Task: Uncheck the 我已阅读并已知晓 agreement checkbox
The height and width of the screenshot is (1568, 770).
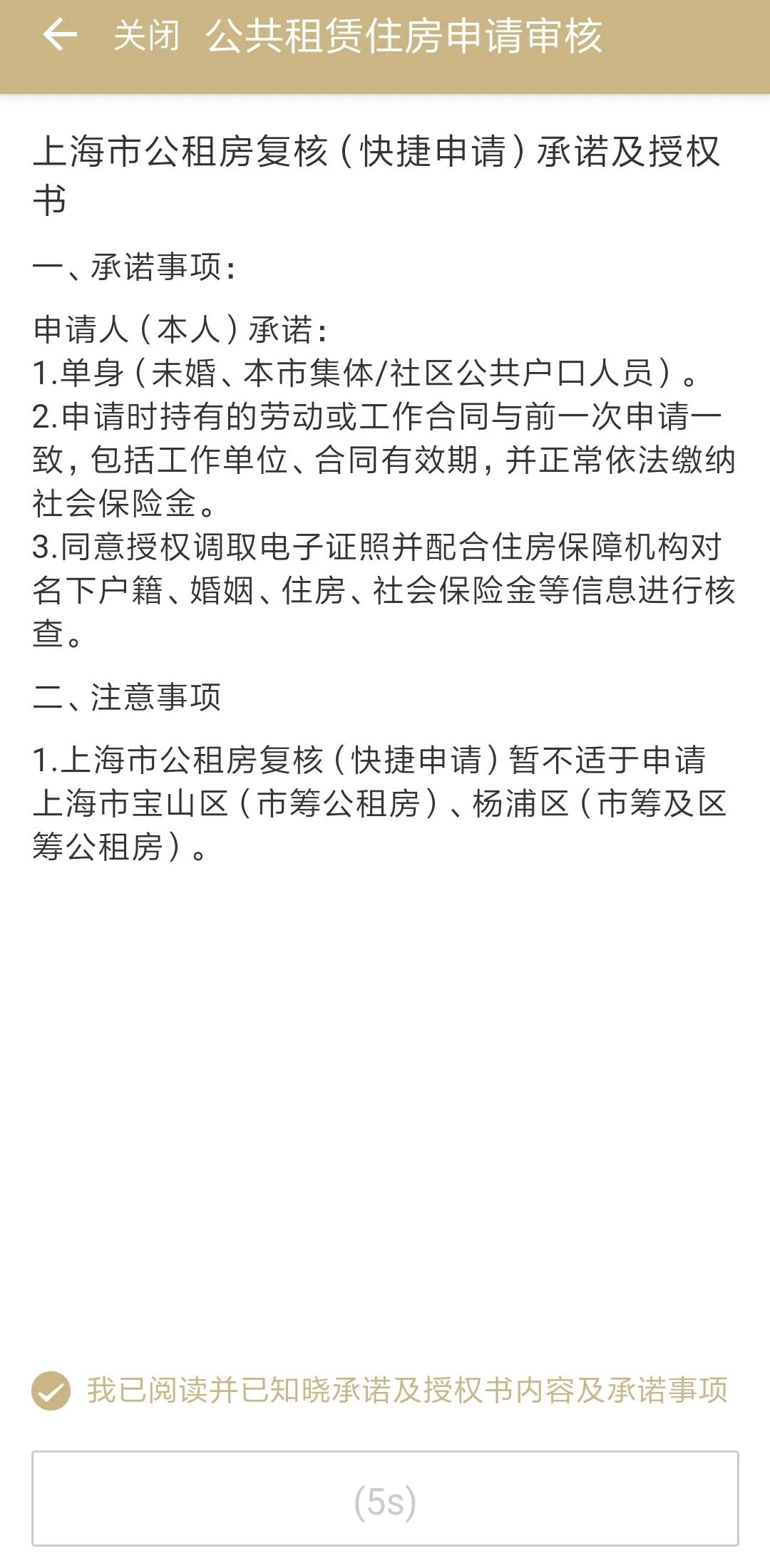Action: (51, 1391)
